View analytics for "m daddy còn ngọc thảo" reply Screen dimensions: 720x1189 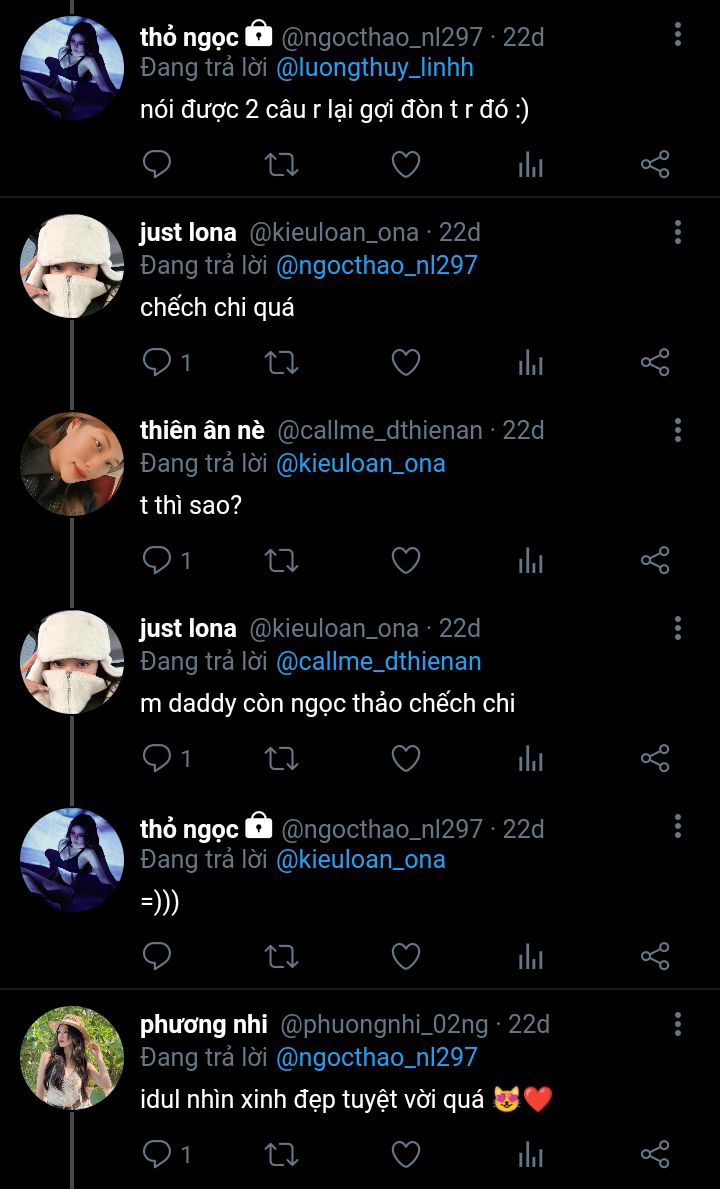click(x=530, y=758)
